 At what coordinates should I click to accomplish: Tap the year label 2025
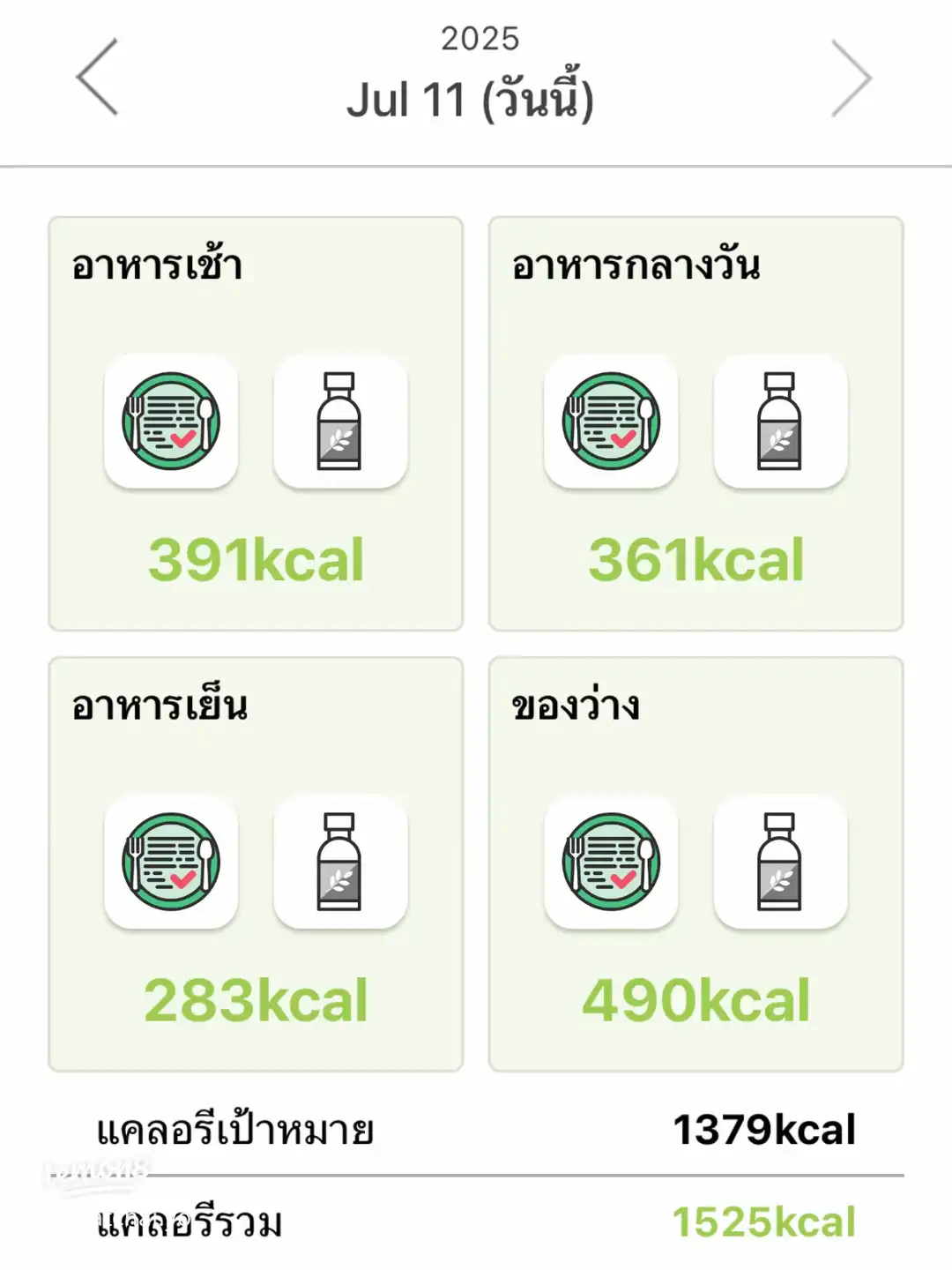[480, 39]
